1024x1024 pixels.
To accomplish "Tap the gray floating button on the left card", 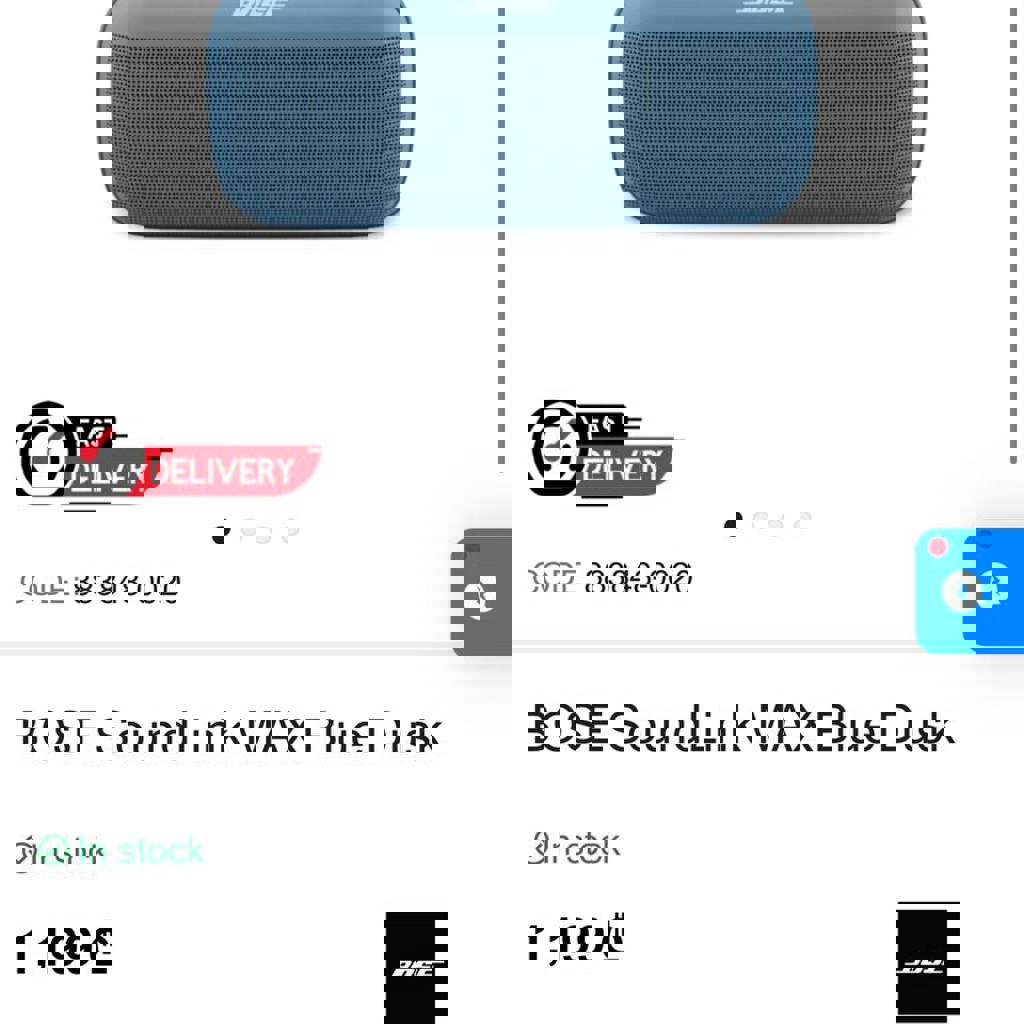I will point(482,597).
